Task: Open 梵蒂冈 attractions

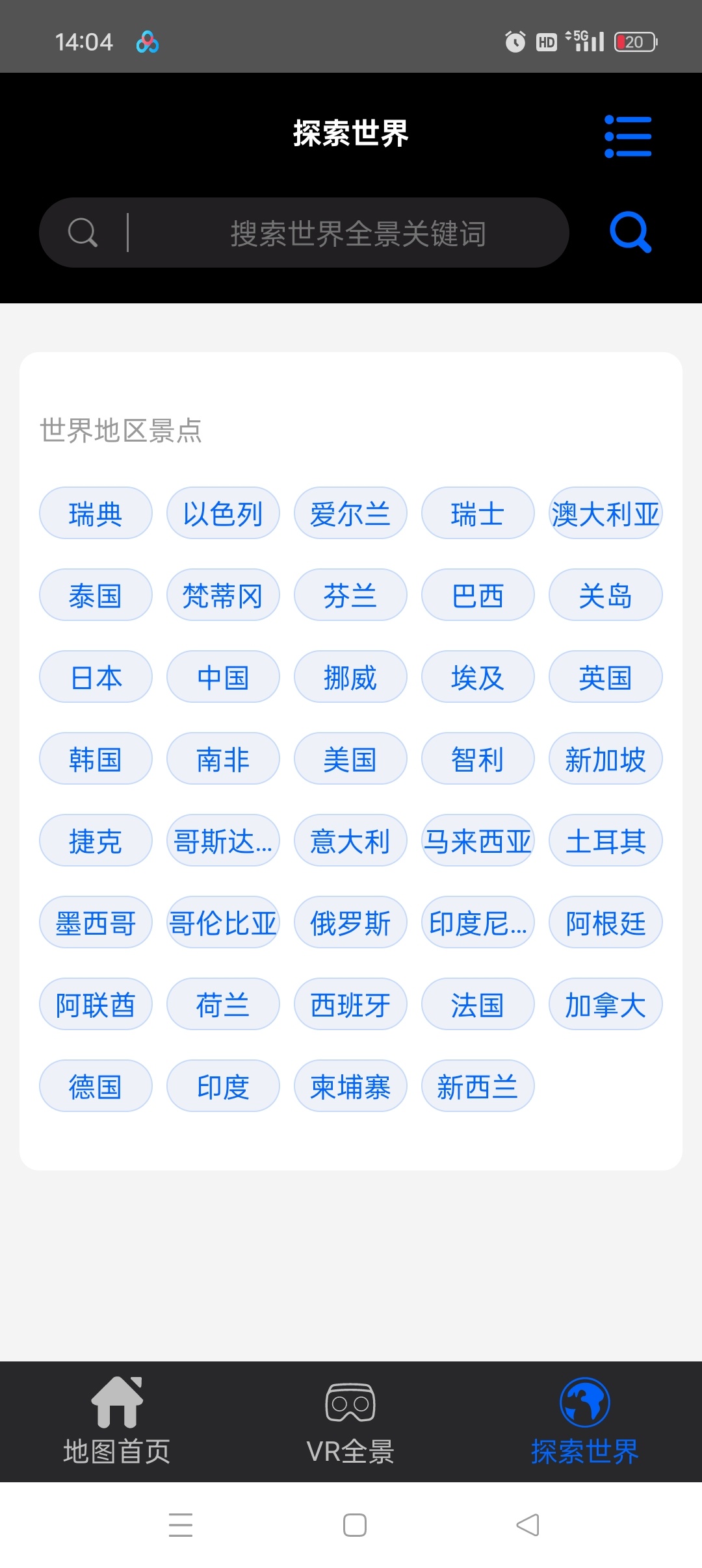Action: click(223, 596)
